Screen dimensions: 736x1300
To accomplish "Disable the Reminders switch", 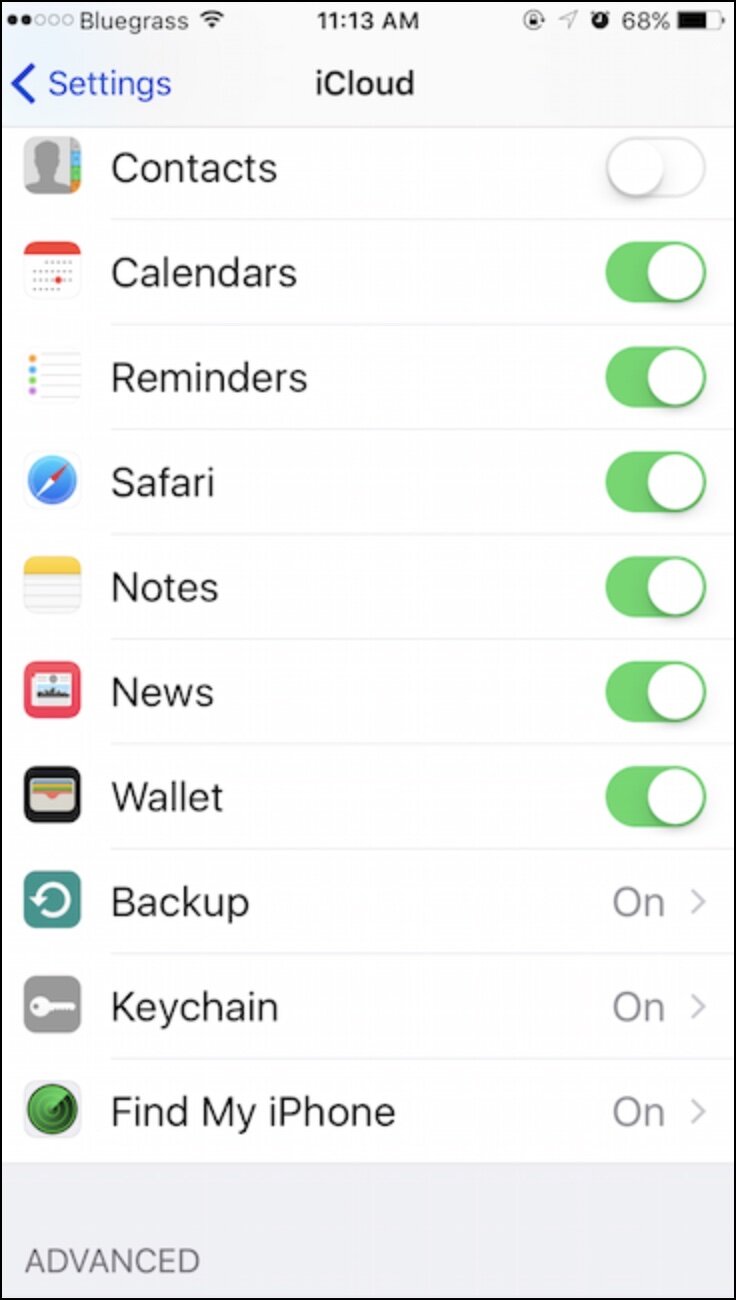I will (x=655, y=377).
